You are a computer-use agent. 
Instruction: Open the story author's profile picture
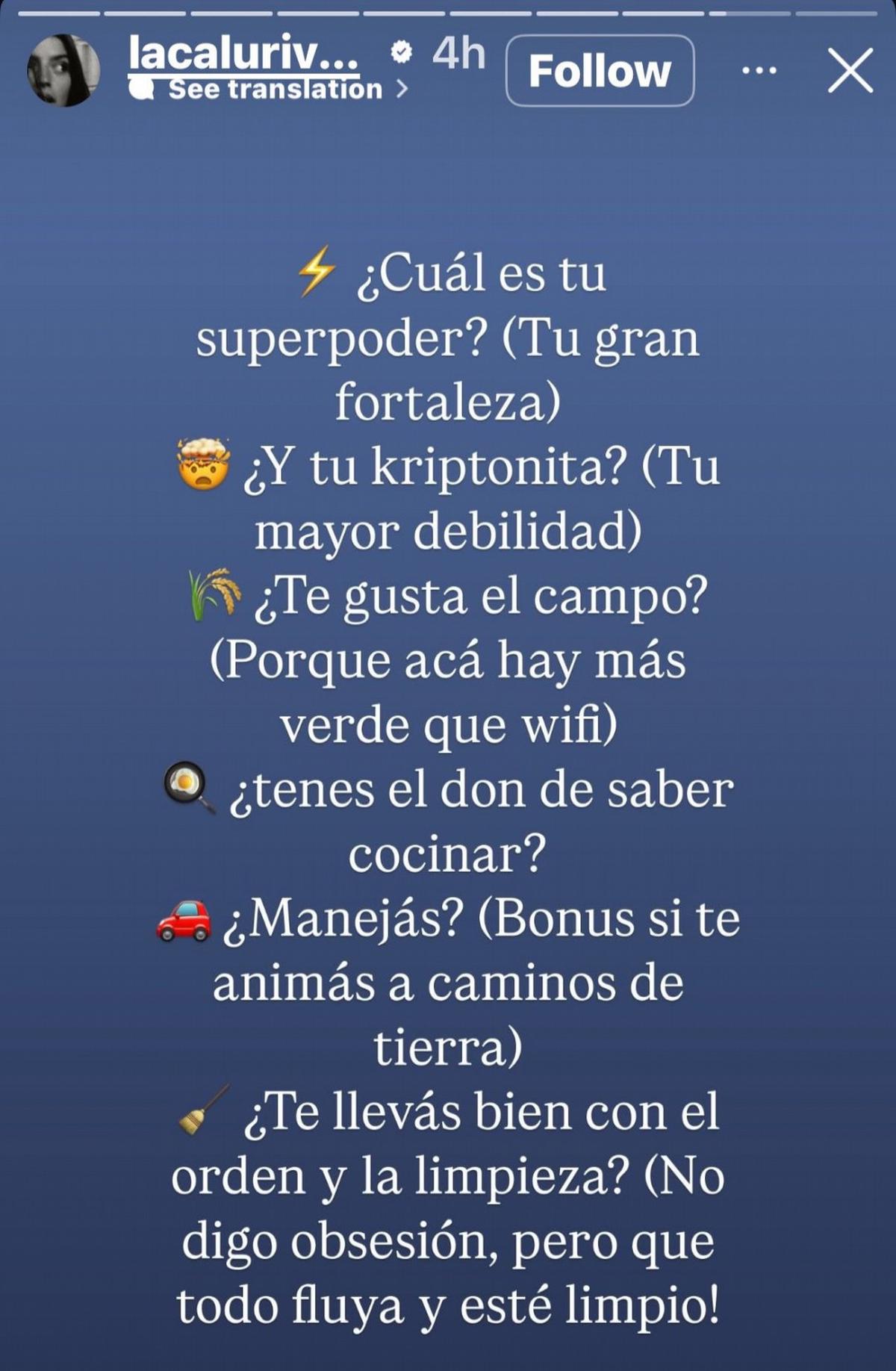[x=63, y=70]
